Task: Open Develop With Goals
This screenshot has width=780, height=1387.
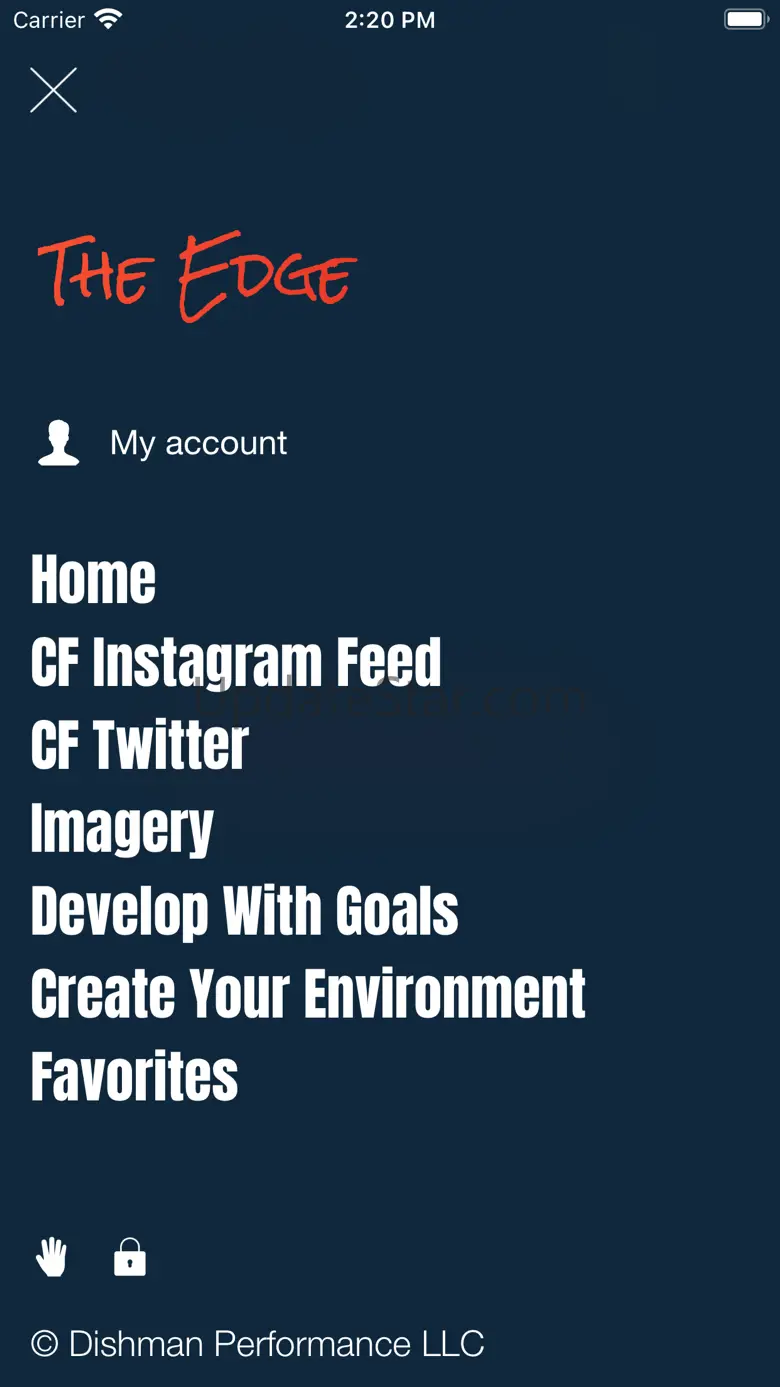Action: click(244, 912)
